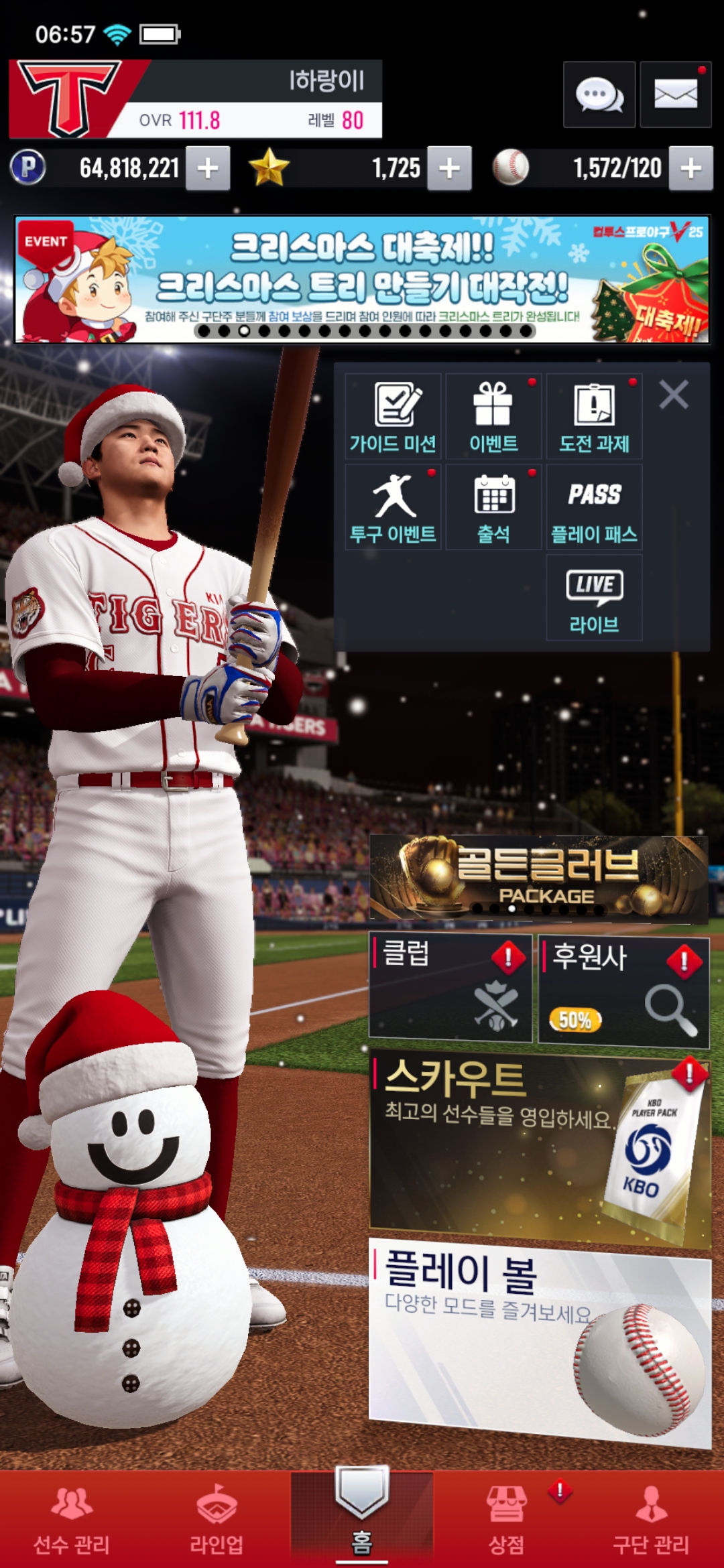Open 출석 attendance calendar
The image size is (724, 1568).
coord(493,507)
